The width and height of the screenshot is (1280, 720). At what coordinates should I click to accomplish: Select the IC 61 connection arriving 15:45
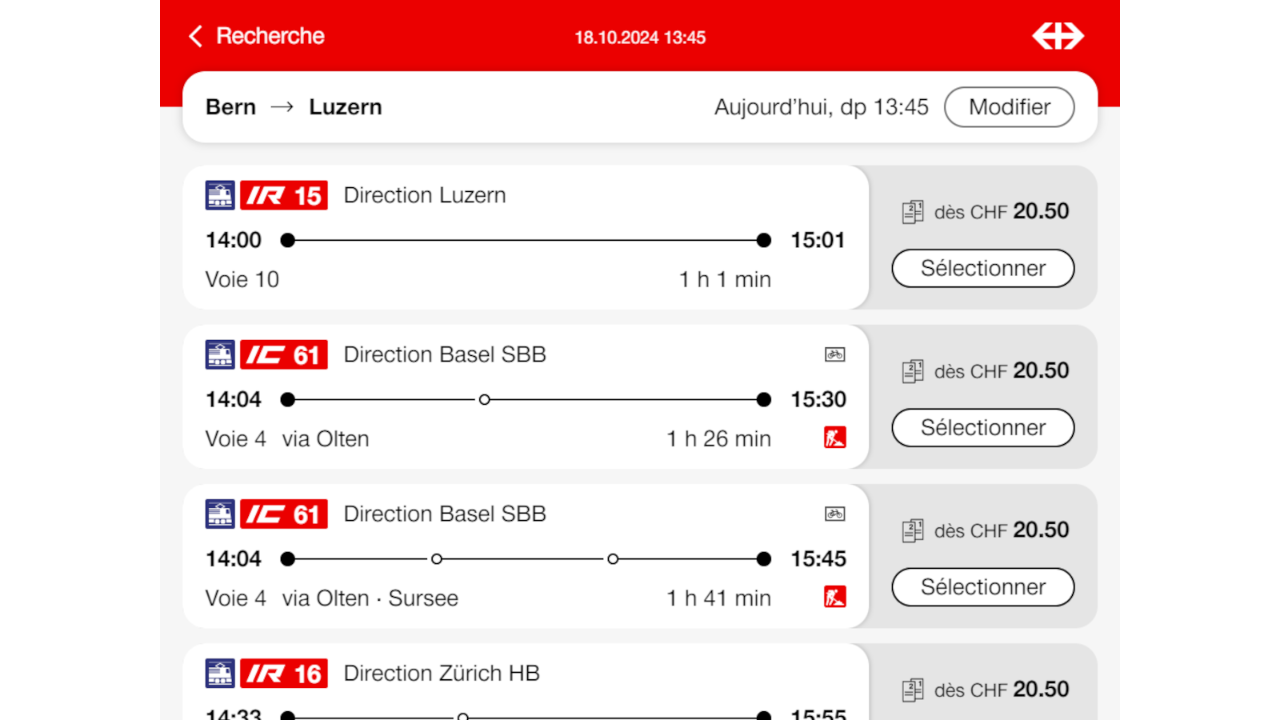pos(982,587)
